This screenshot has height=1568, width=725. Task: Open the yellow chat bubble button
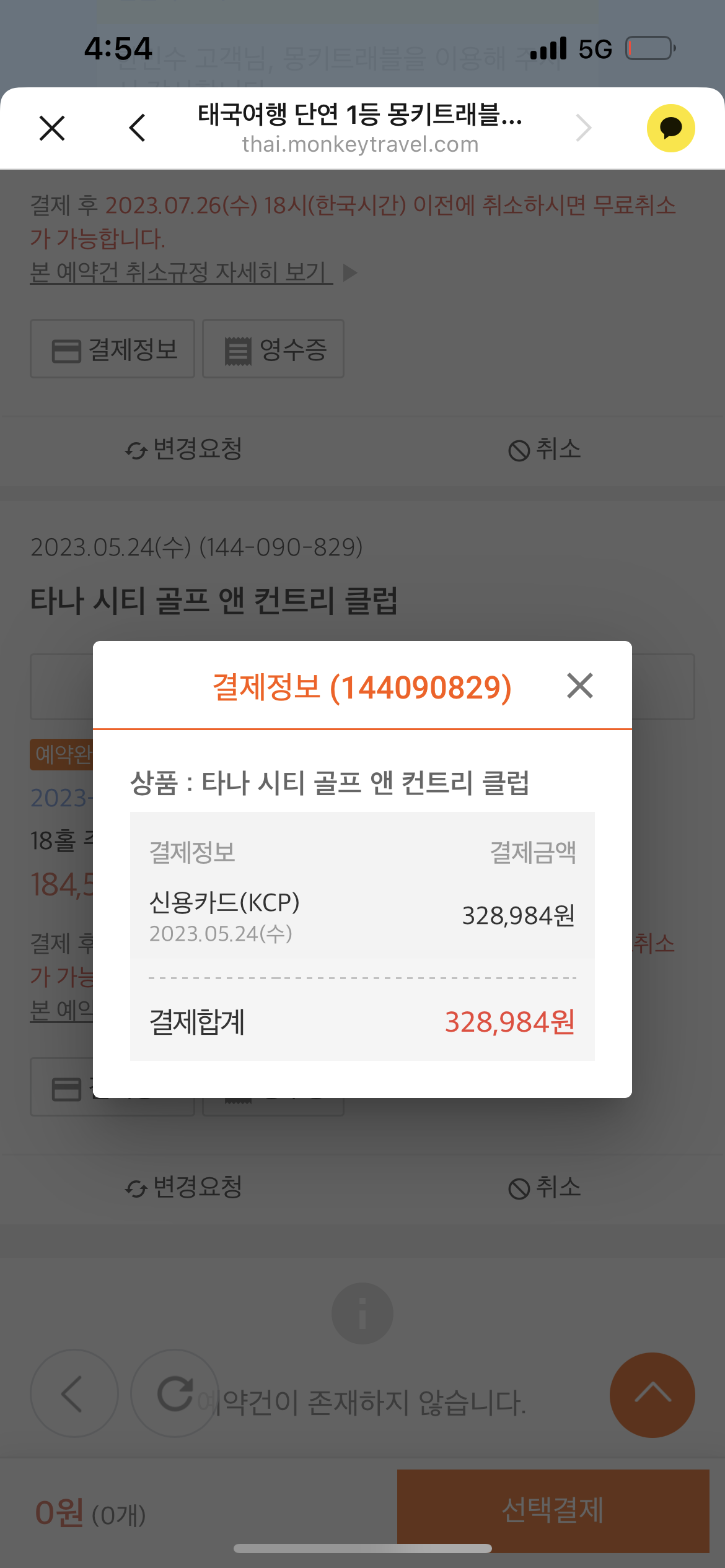[x=670, y=128]
